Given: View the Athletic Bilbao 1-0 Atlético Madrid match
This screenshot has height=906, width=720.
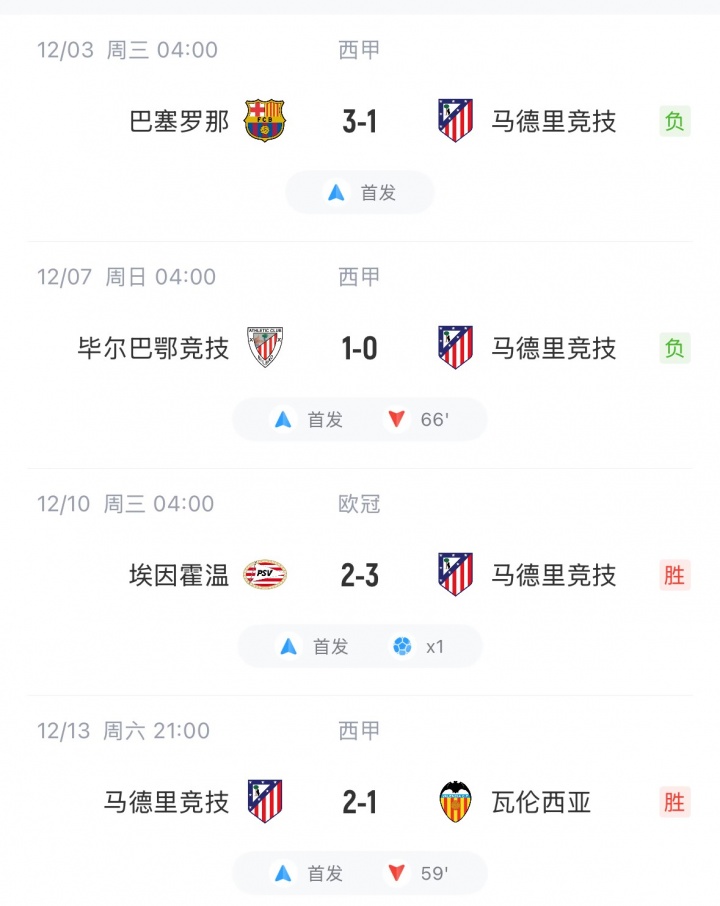Looking at the screenshot, I should 359,349.
